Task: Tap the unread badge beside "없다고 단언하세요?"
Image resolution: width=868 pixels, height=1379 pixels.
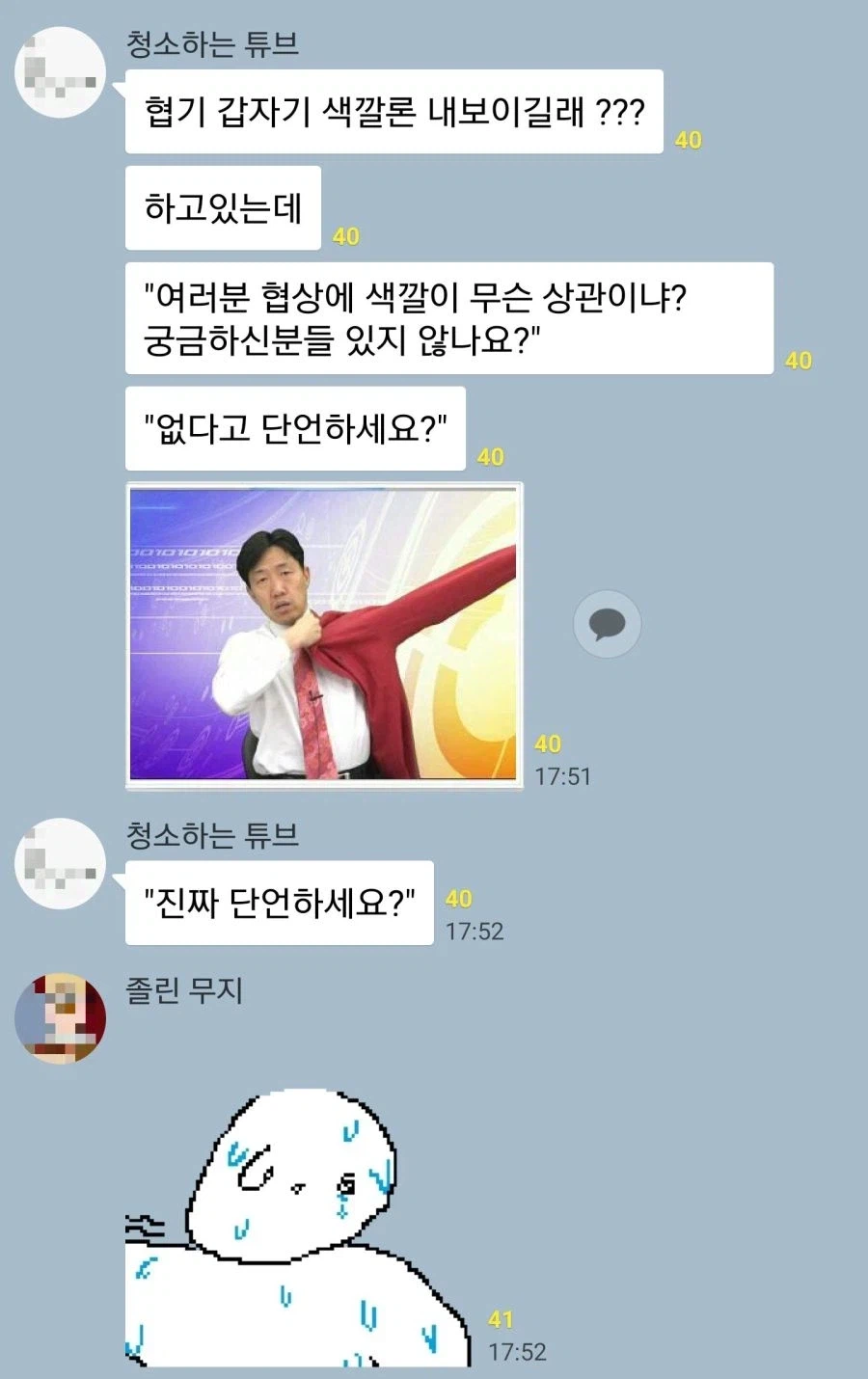Action: coord(492,455)
